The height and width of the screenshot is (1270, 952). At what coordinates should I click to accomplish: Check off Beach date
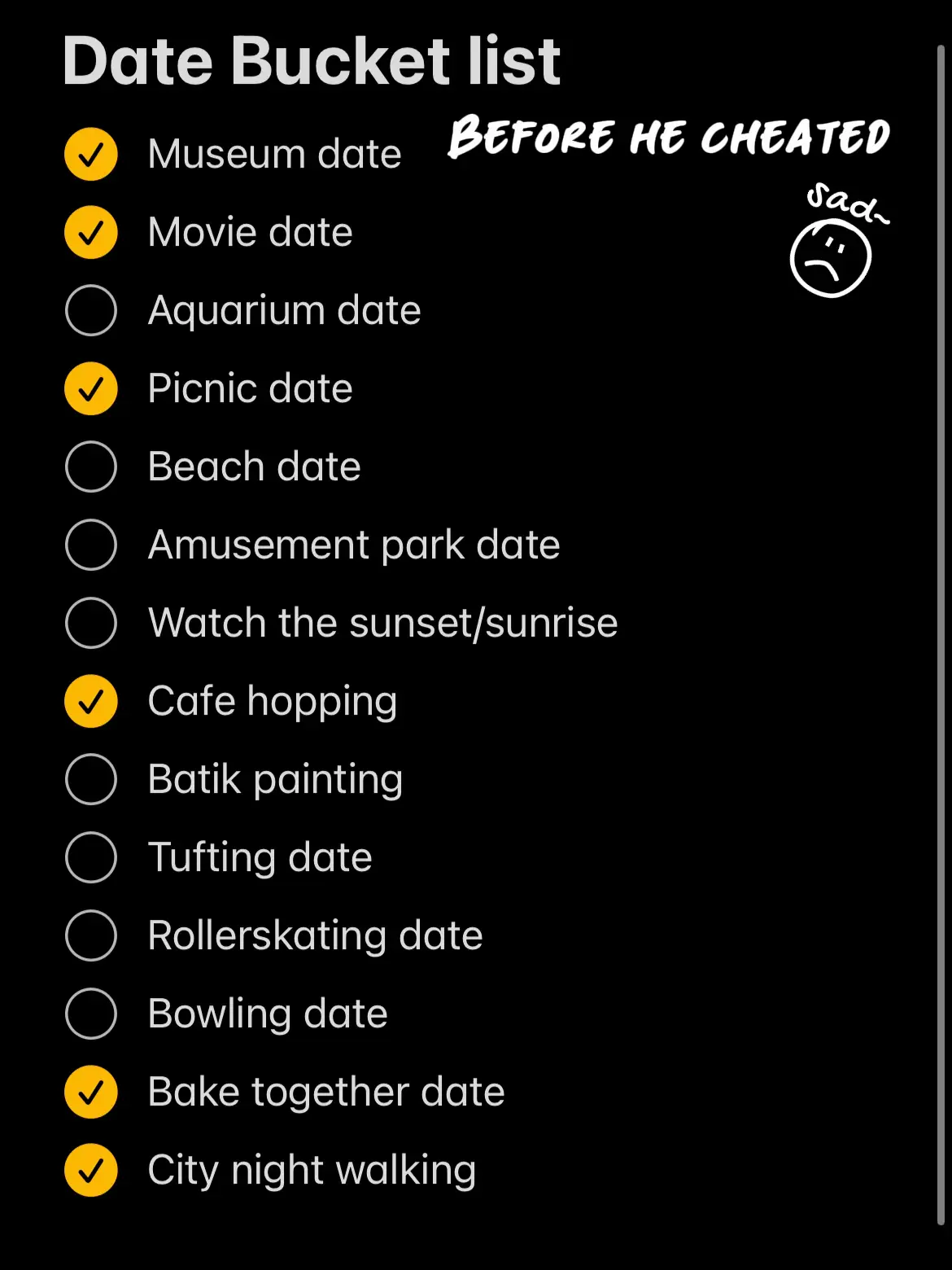(91, 466)
